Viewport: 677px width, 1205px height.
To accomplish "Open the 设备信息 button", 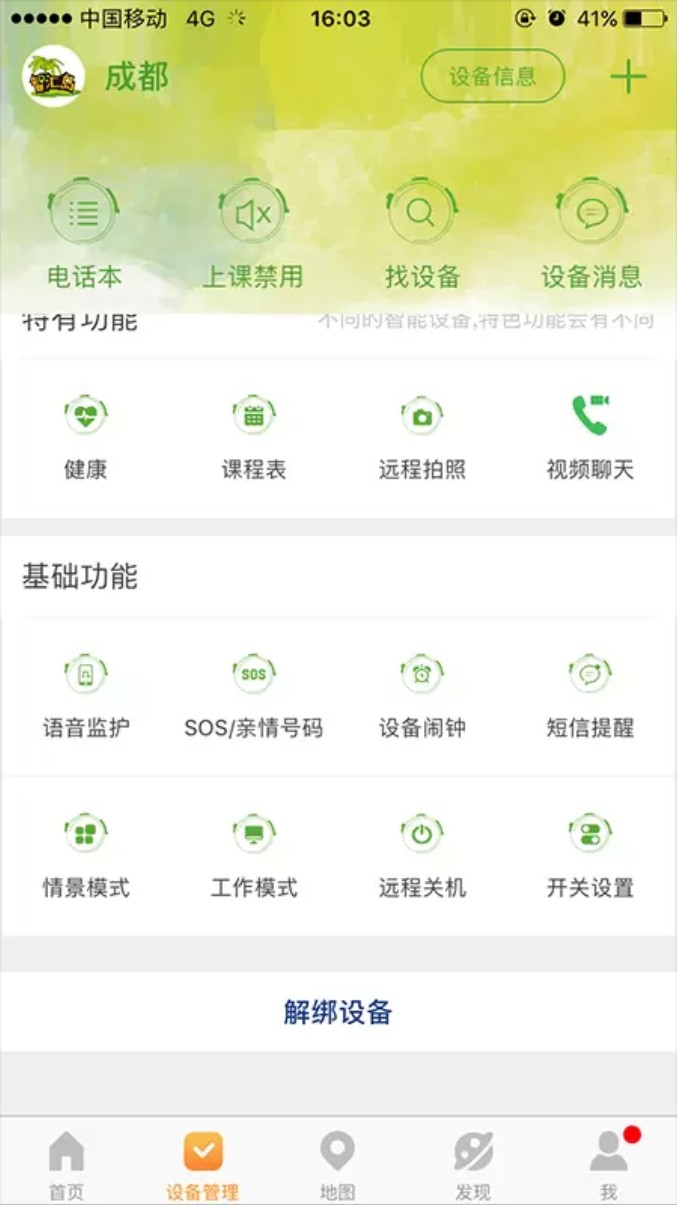I will tap(493, 76).
